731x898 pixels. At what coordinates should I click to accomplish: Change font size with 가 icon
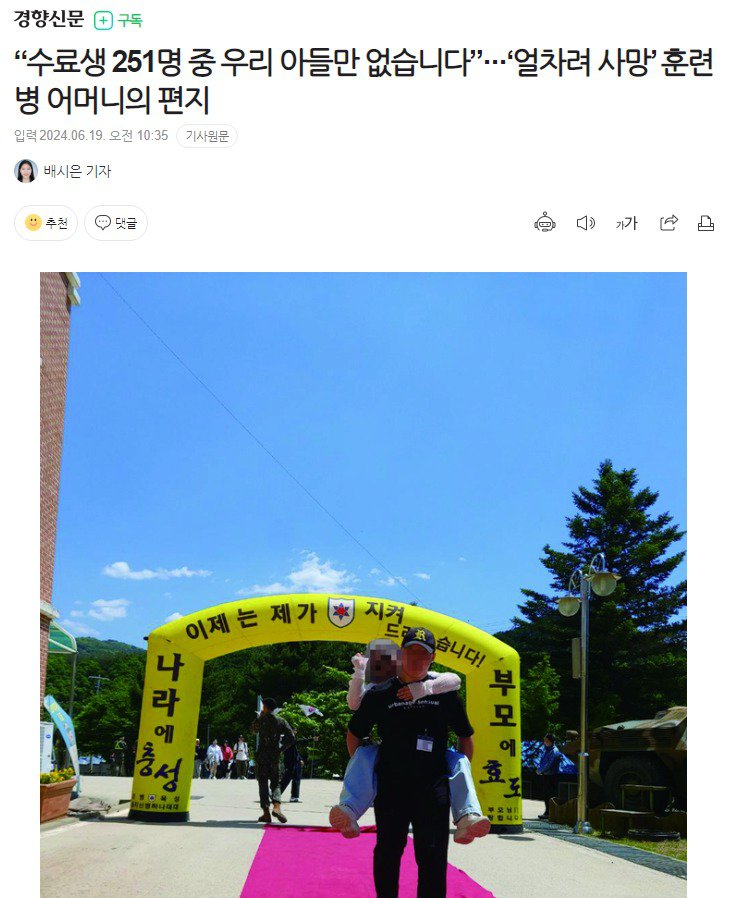627,223
